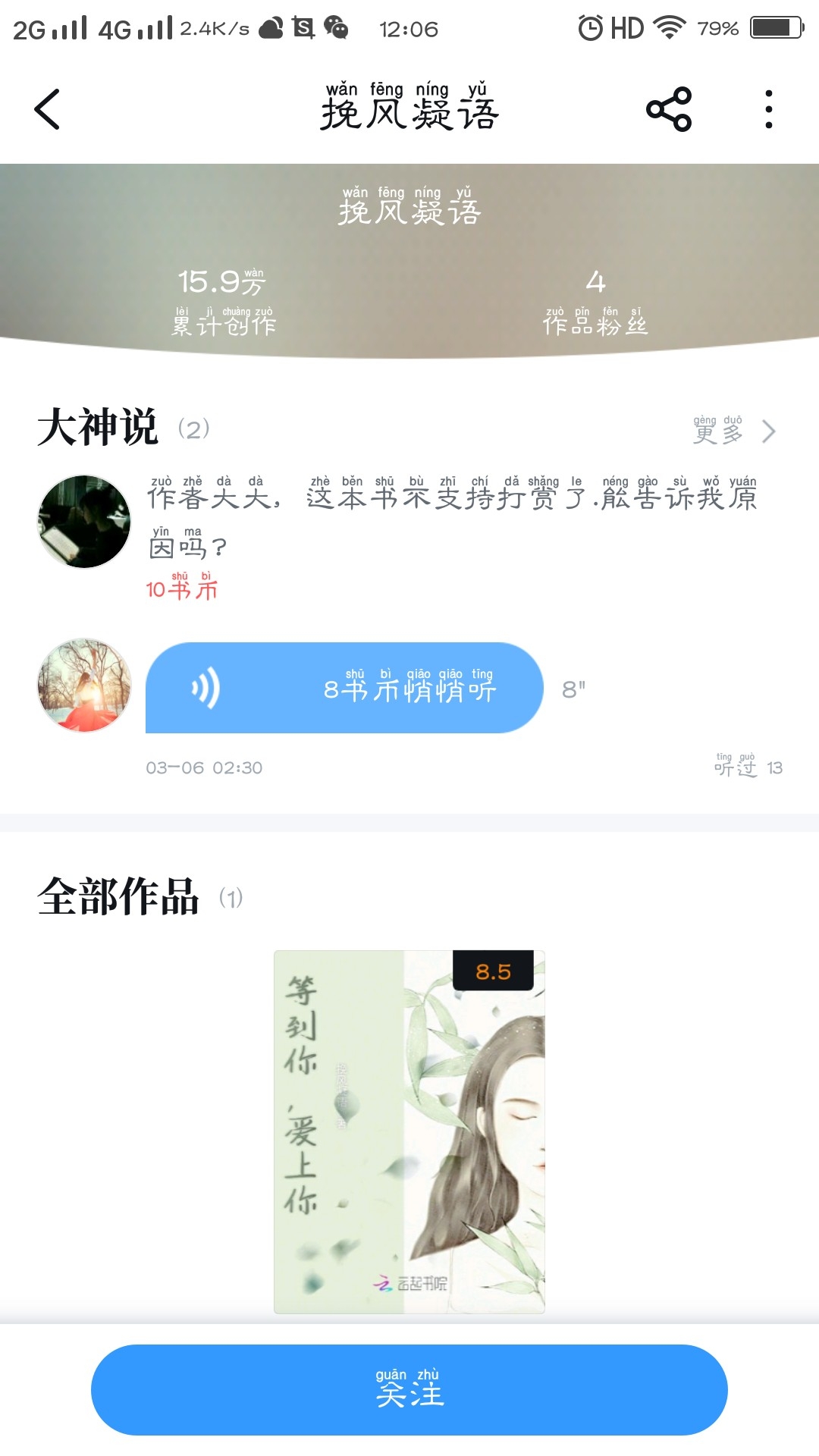819x1456 pixels.
Task: Go back using the top-left arrow
Action: click(x=47, y=110)
